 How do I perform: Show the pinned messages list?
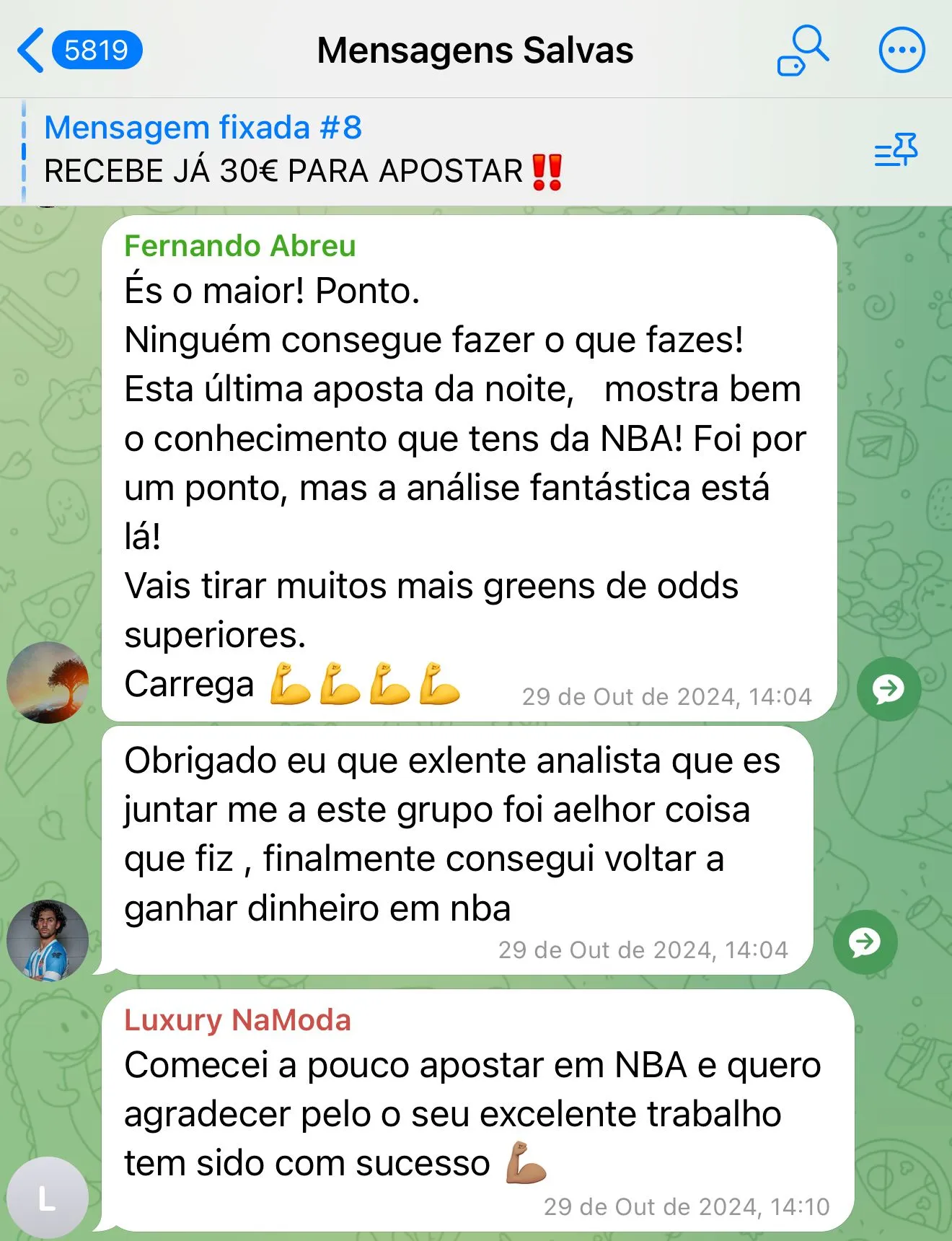896,150
